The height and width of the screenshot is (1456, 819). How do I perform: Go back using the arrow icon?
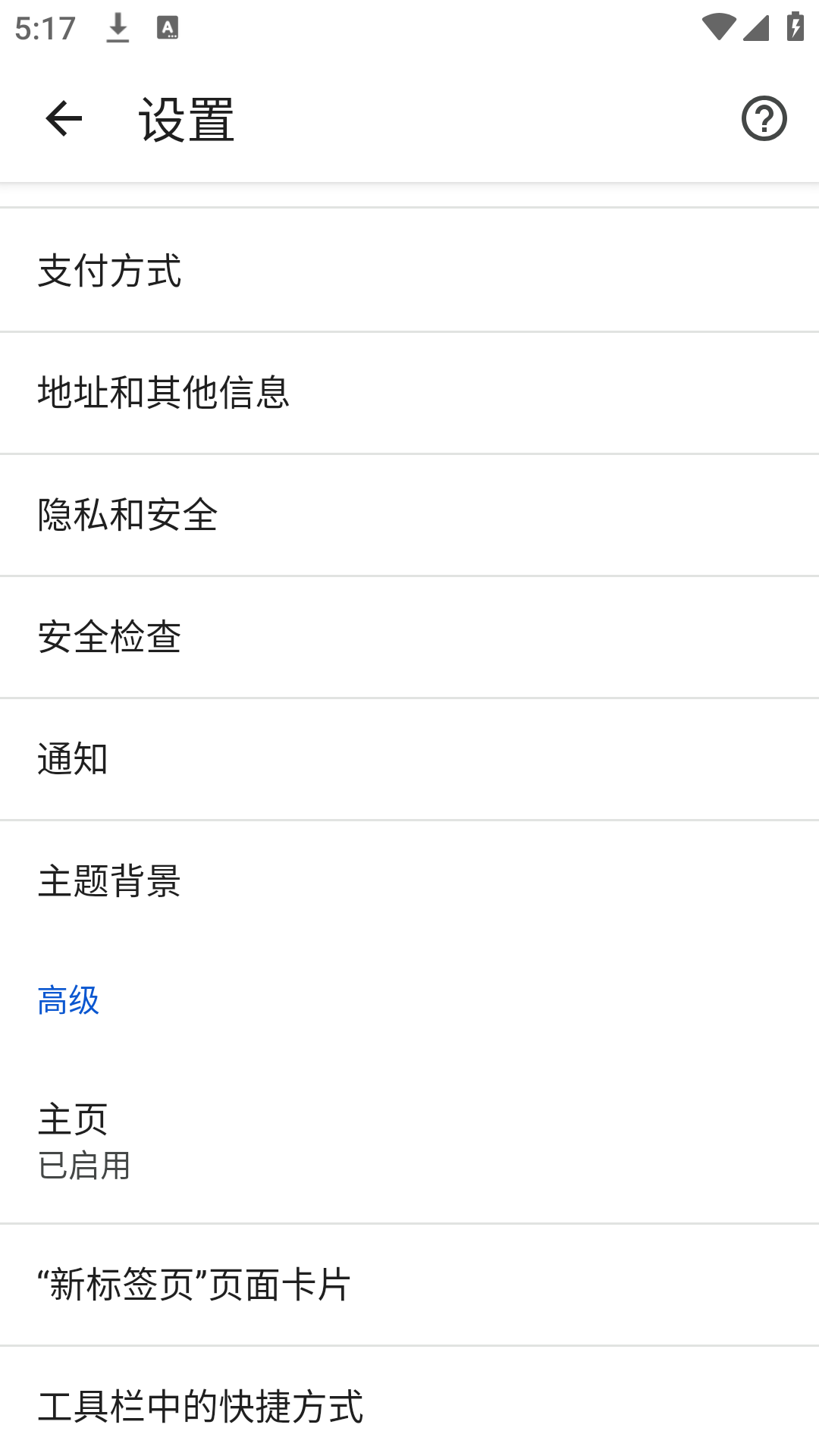[64, 119]
